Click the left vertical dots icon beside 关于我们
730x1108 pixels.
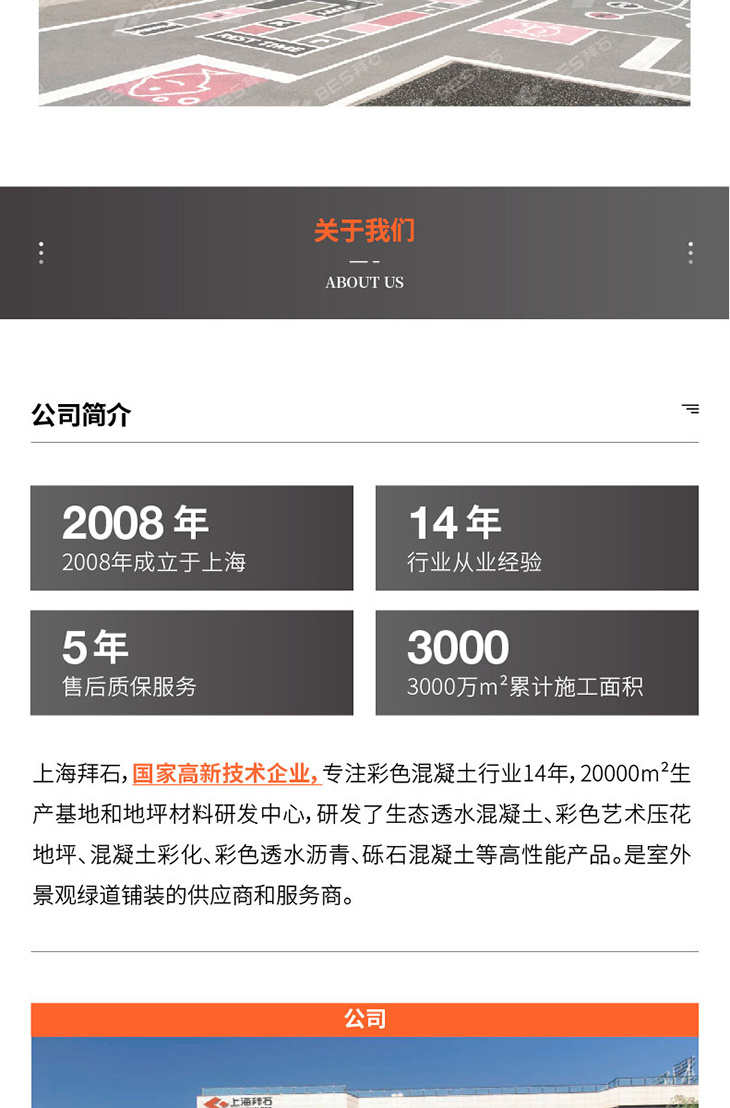point(41,253)
